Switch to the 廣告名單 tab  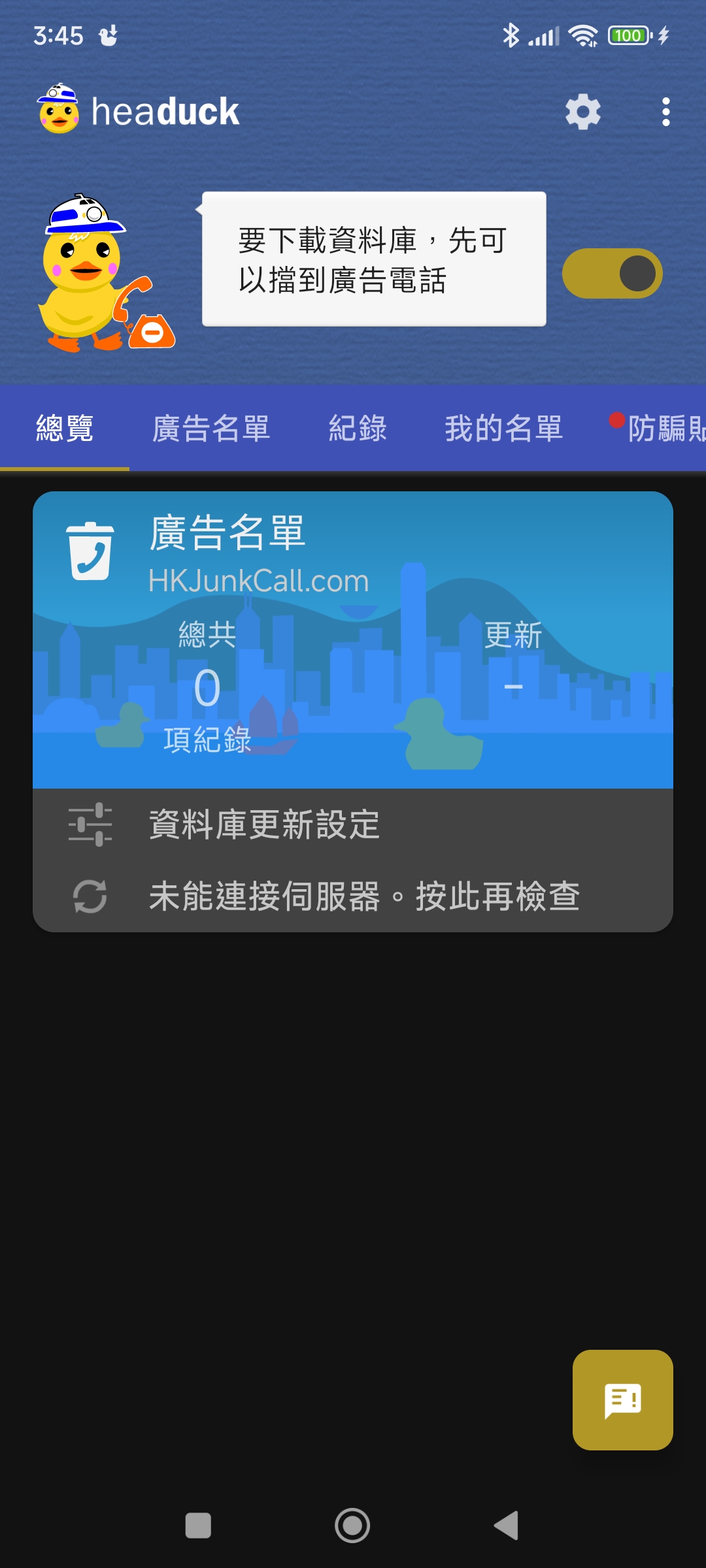coord(211,429)
